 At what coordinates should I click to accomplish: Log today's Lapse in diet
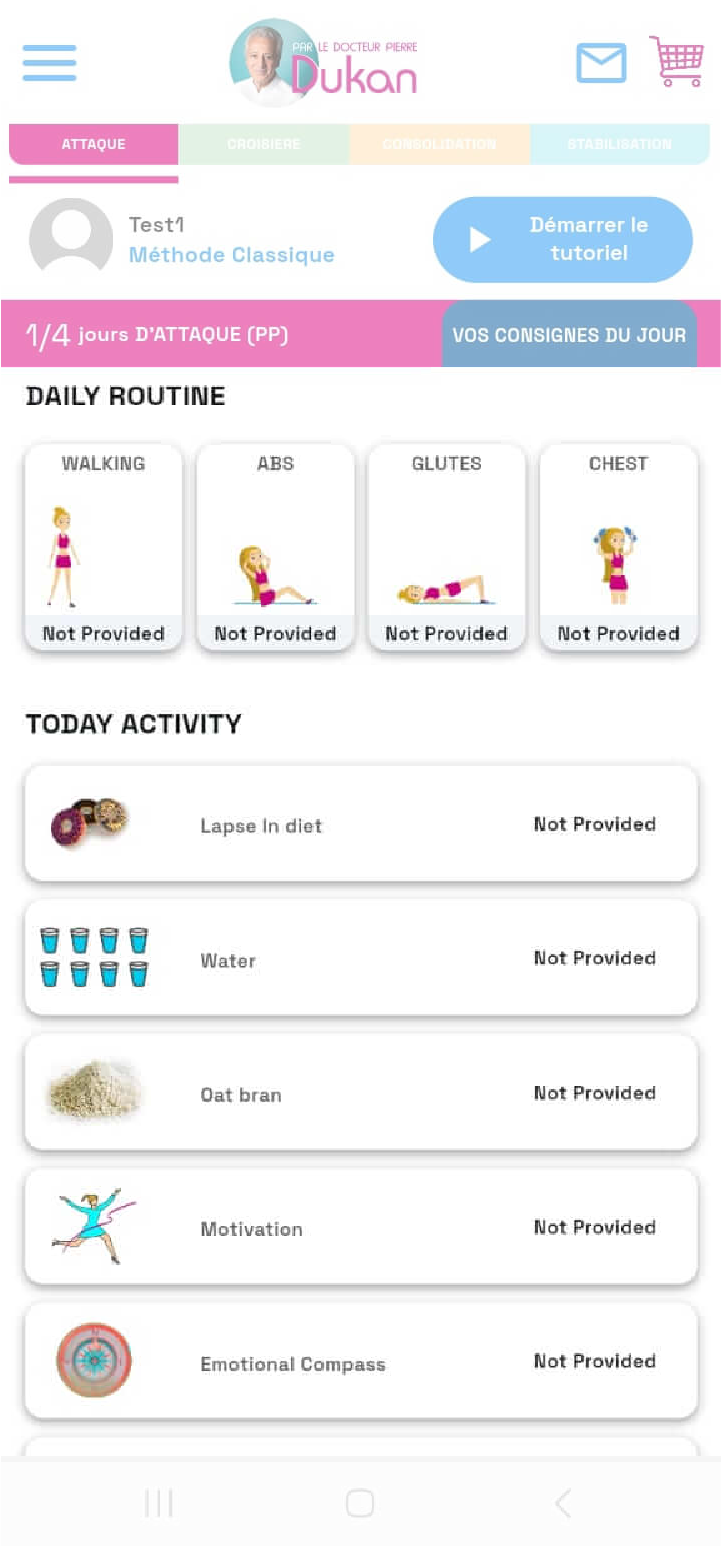click(x=361, y=824)
